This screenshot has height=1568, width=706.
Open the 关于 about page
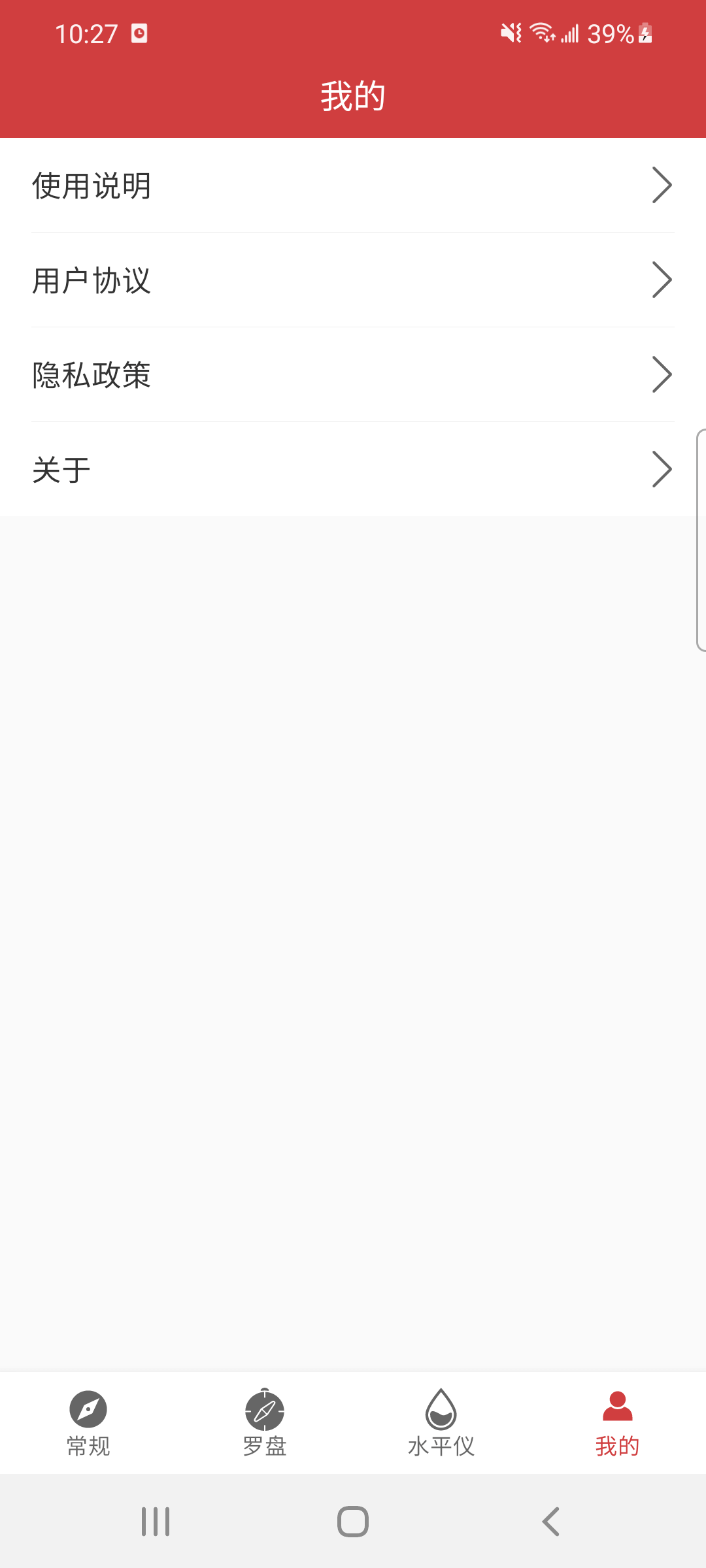[353, 470]
